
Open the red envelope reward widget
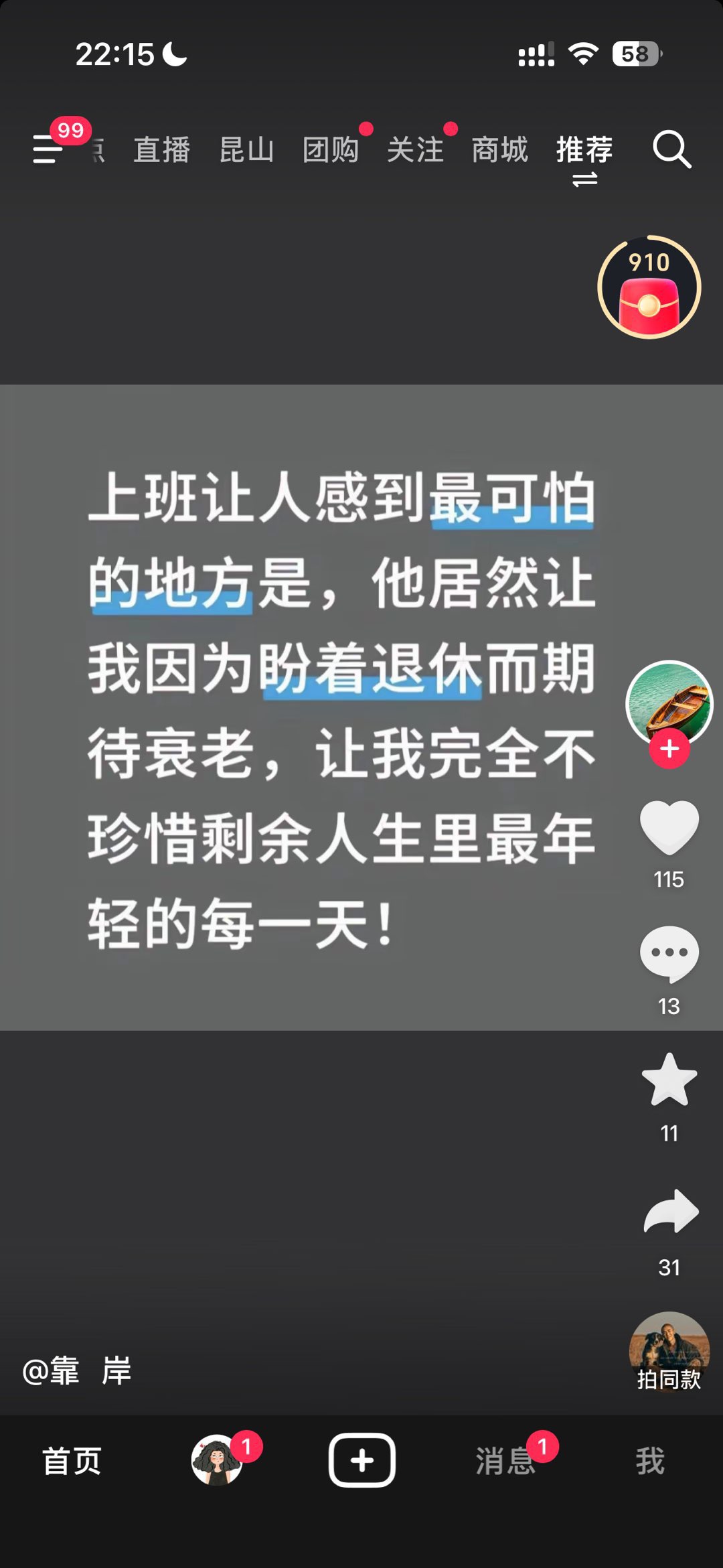pos(649,287)
